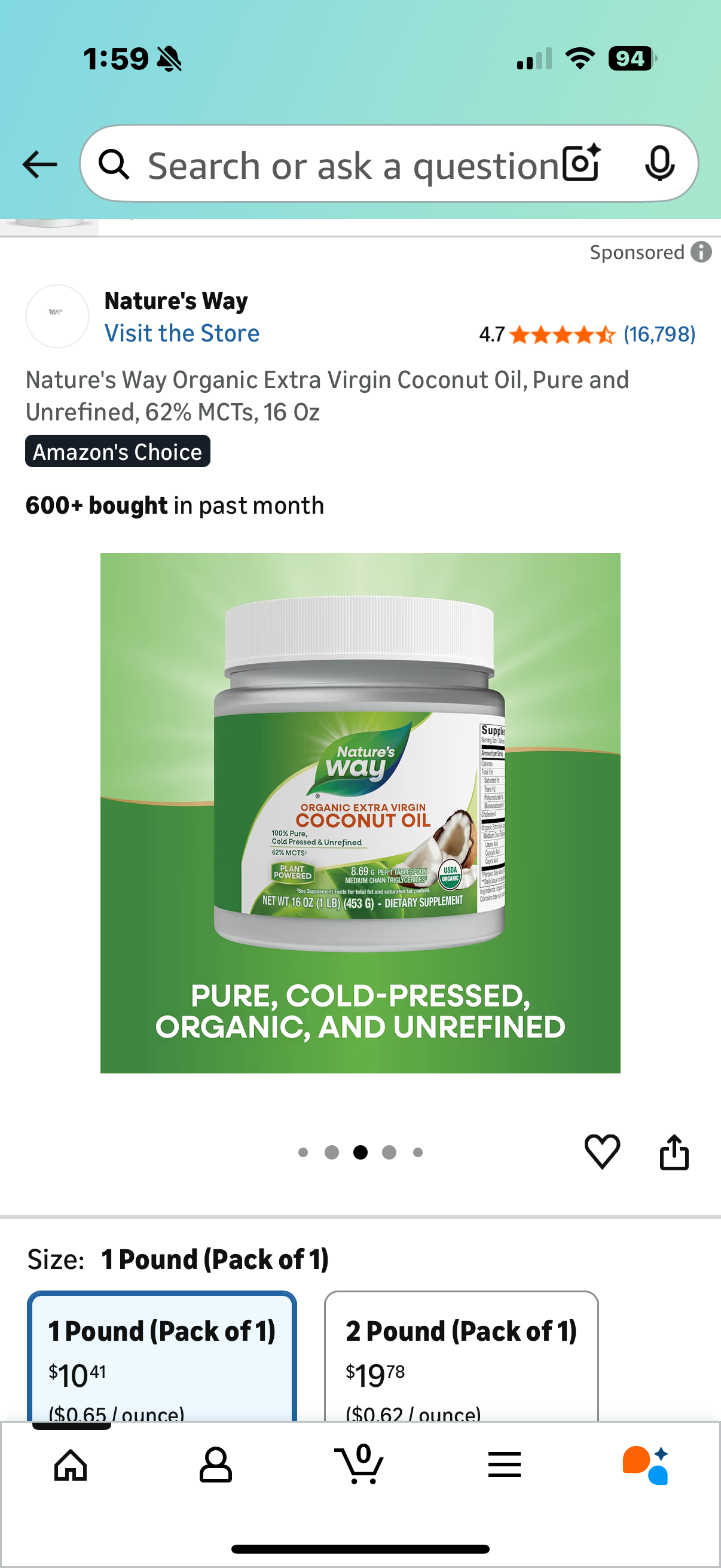Open the hamburger menu tab
Image resolution: width=721 pixels, height=1568 pixels.
505,1465
